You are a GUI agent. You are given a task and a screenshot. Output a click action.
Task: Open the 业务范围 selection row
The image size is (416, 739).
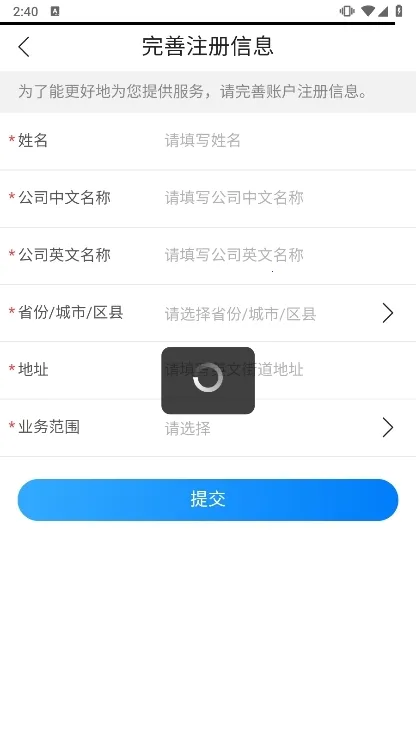(x=208, y=427)
